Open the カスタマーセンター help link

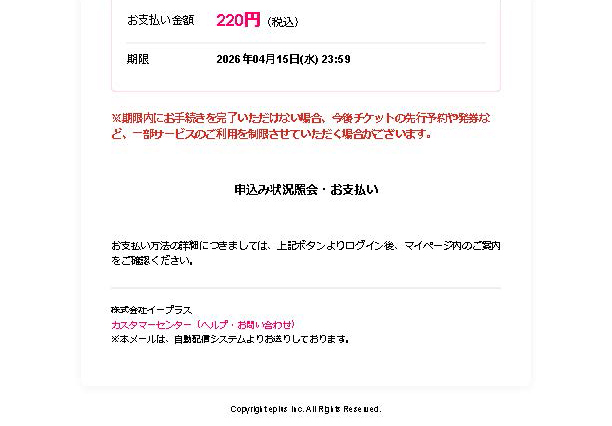point(203,324)
